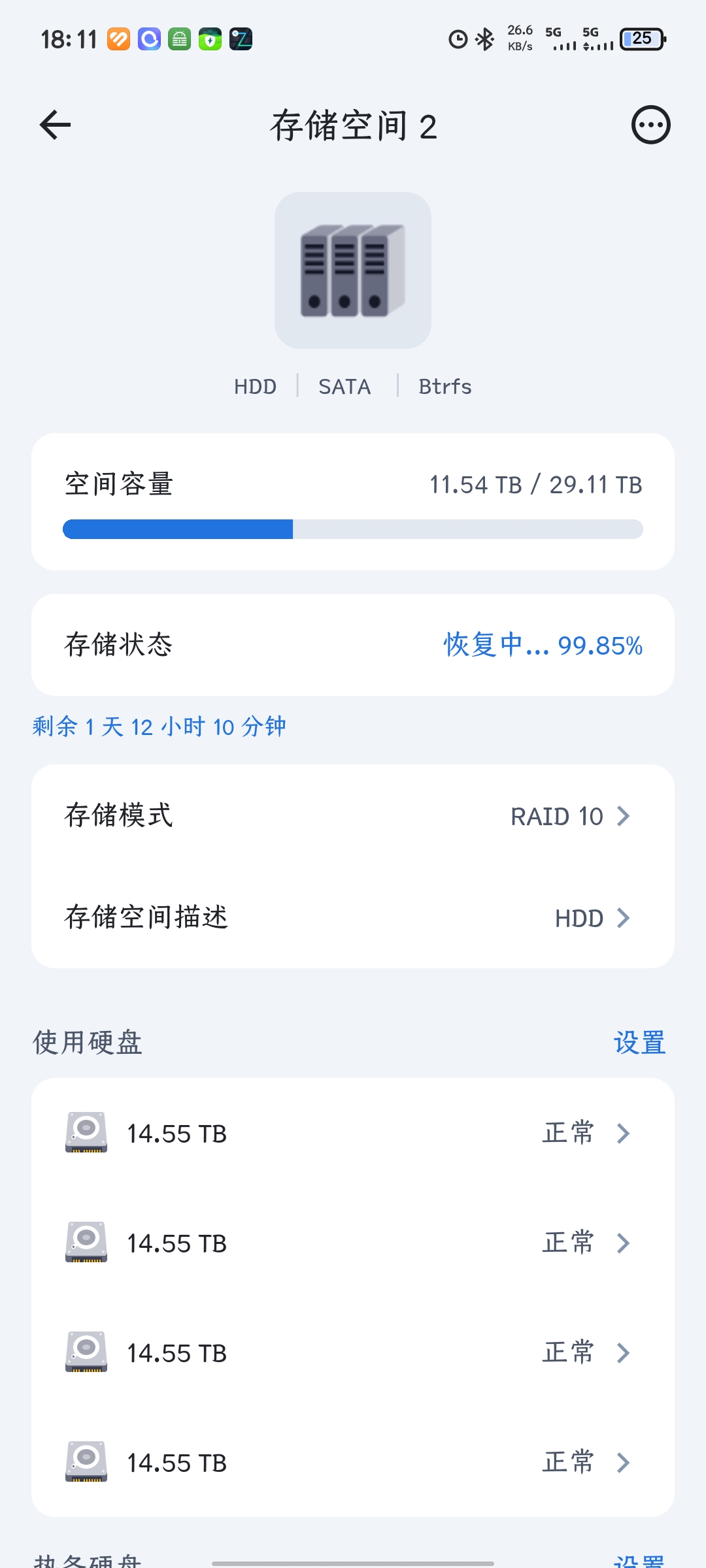
Task: Open the 存储模式 RAID 10 row
Action: (x=353, y=816)
